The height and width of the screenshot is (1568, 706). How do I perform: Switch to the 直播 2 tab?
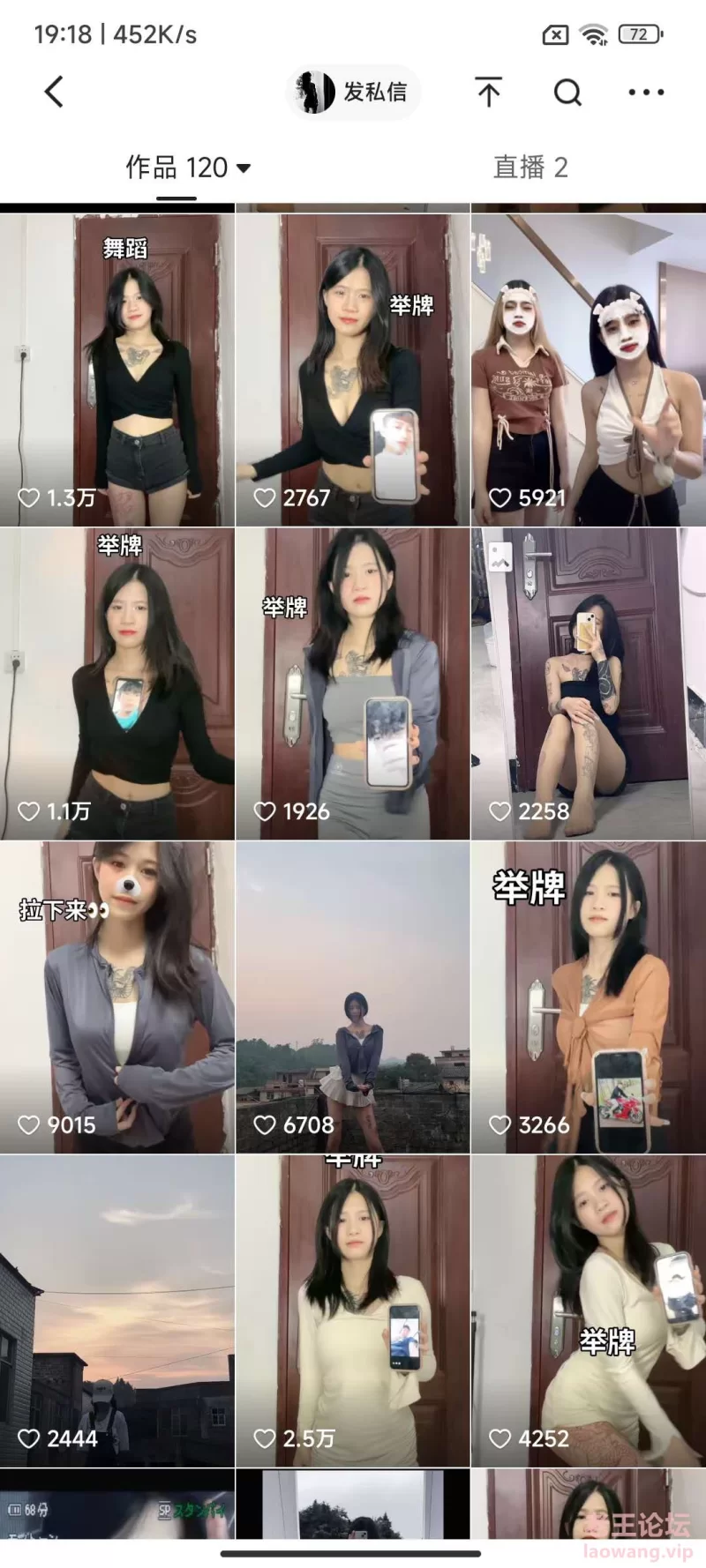tap(529, 168)
